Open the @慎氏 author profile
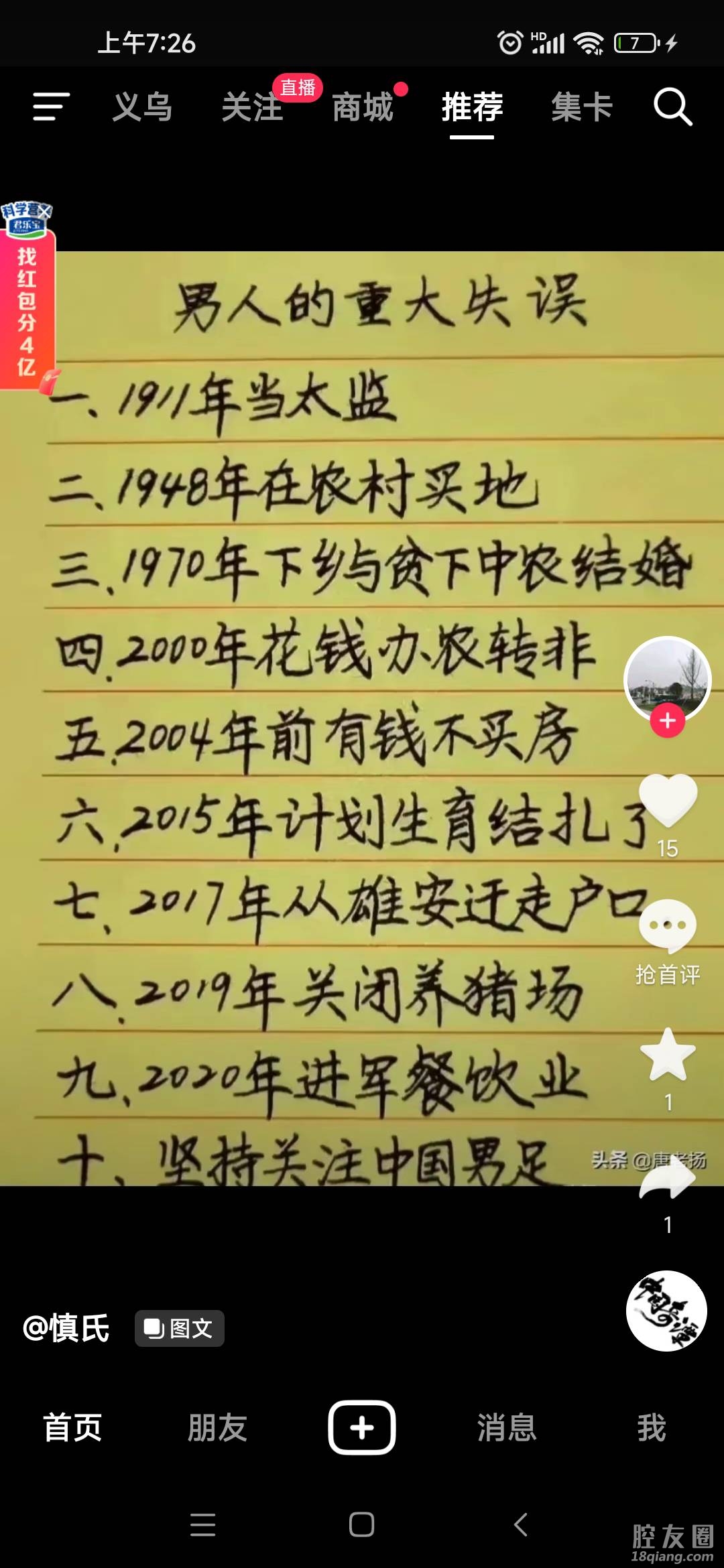This screenshot has width=724, height=1568. tap(66, 1328)
